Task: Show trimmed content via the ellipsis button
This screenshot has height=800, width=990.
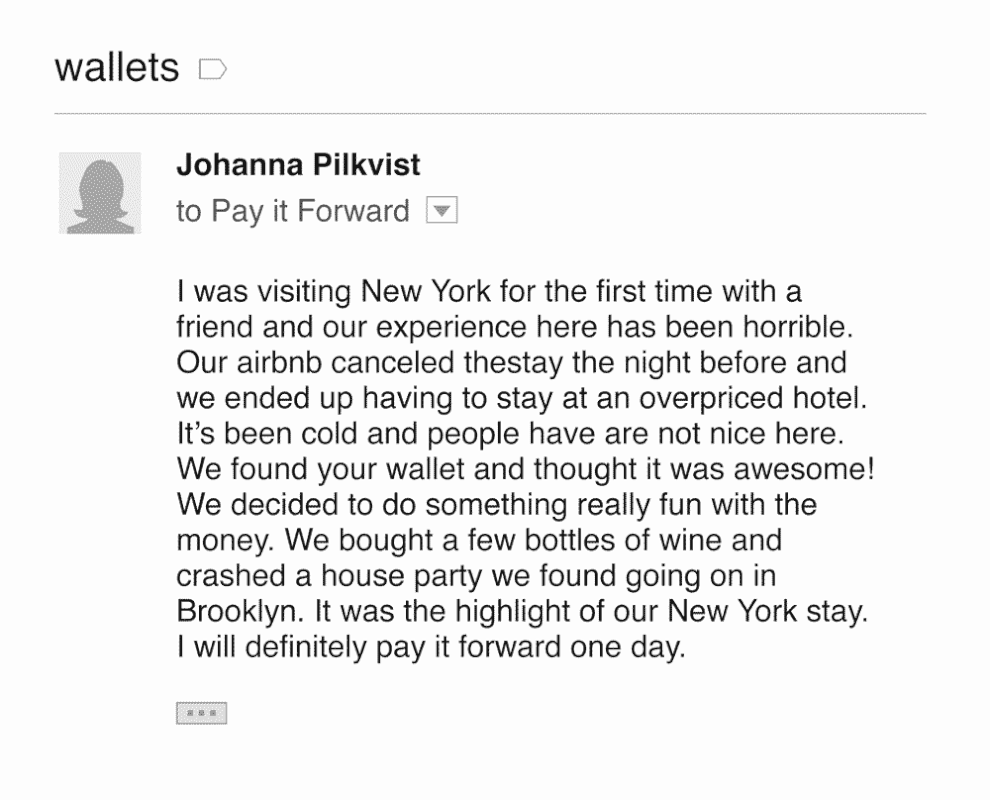Action: pos(201,713)
